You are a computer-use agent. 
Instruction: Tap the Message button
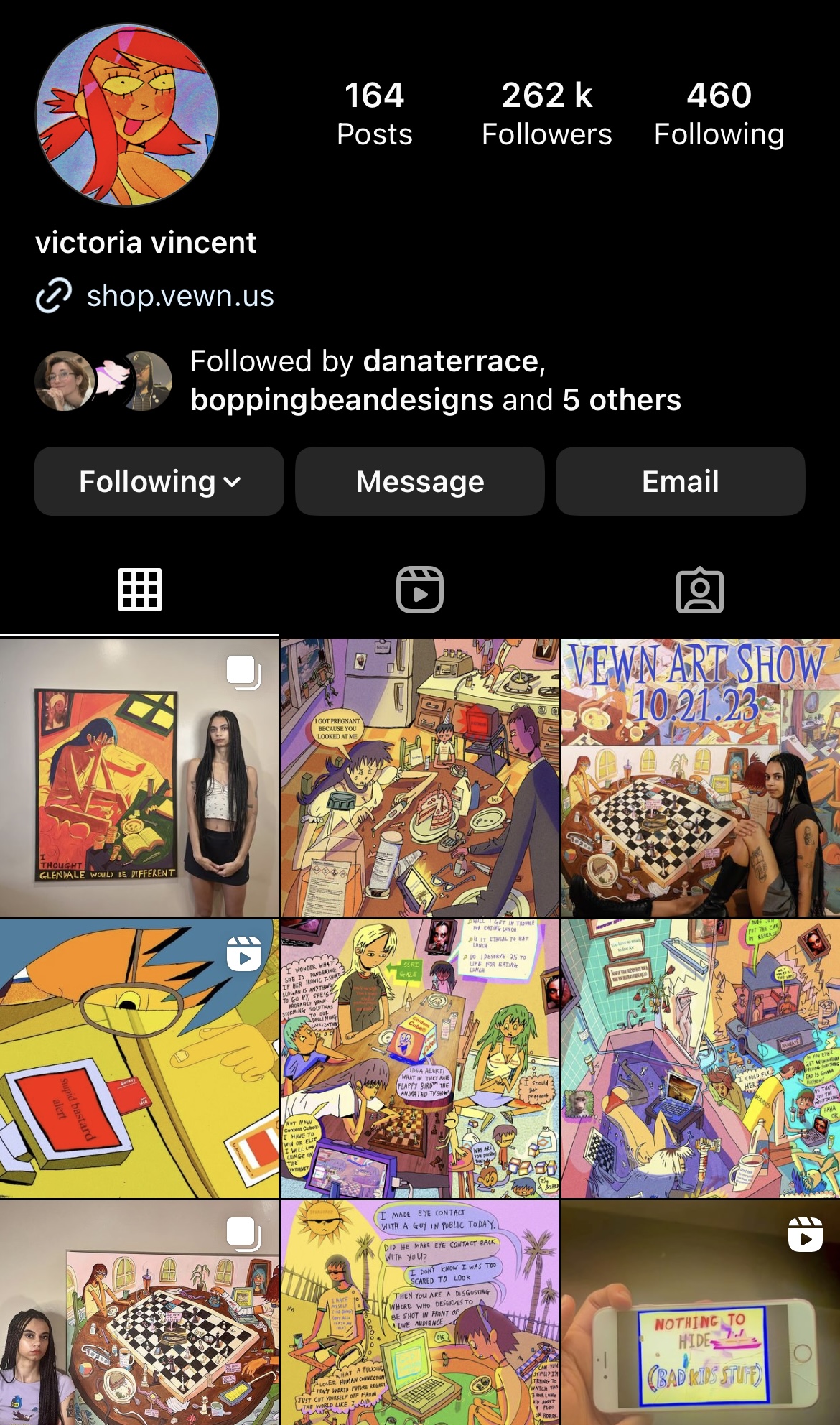(x=420, y=481)
